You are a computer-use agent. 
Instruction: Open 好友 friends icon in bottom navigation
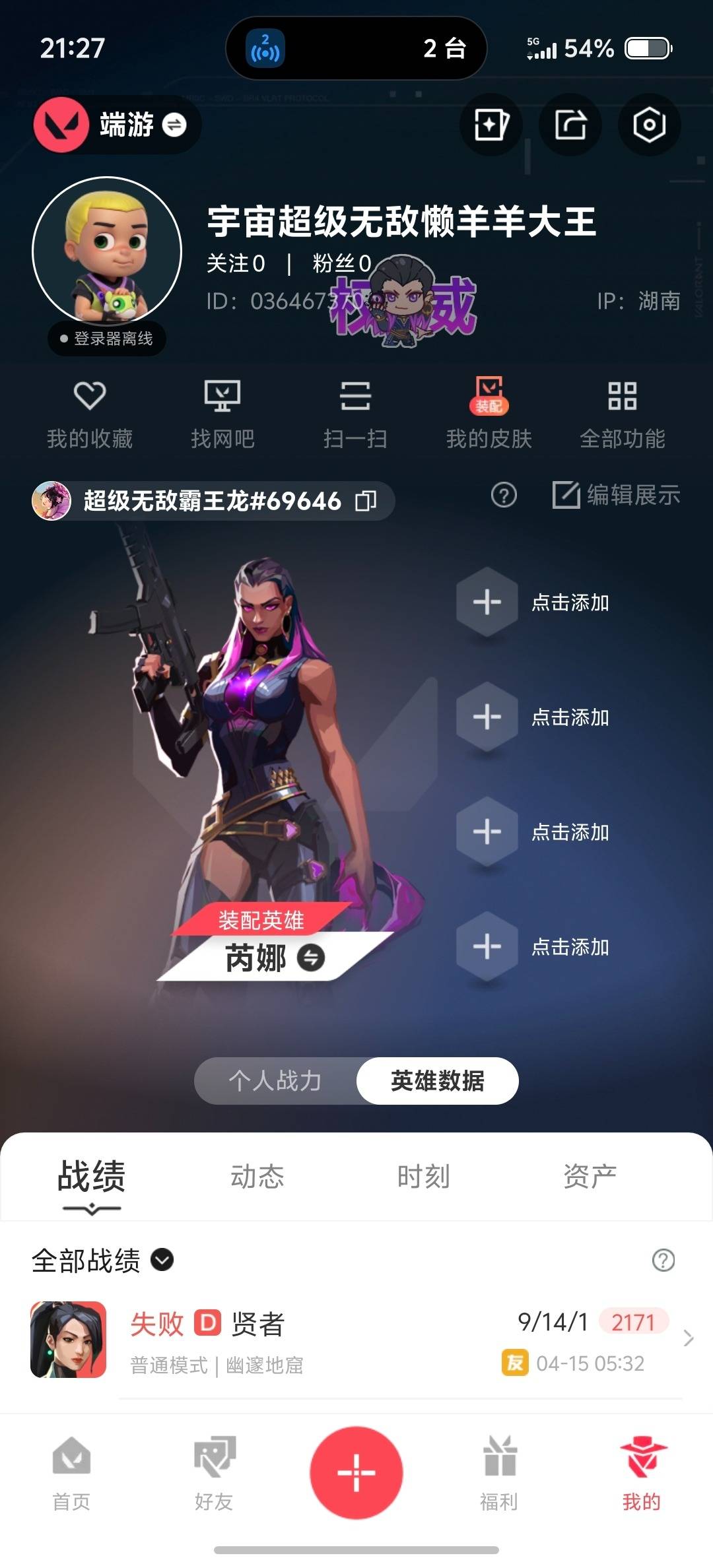tap(213, 1478)
